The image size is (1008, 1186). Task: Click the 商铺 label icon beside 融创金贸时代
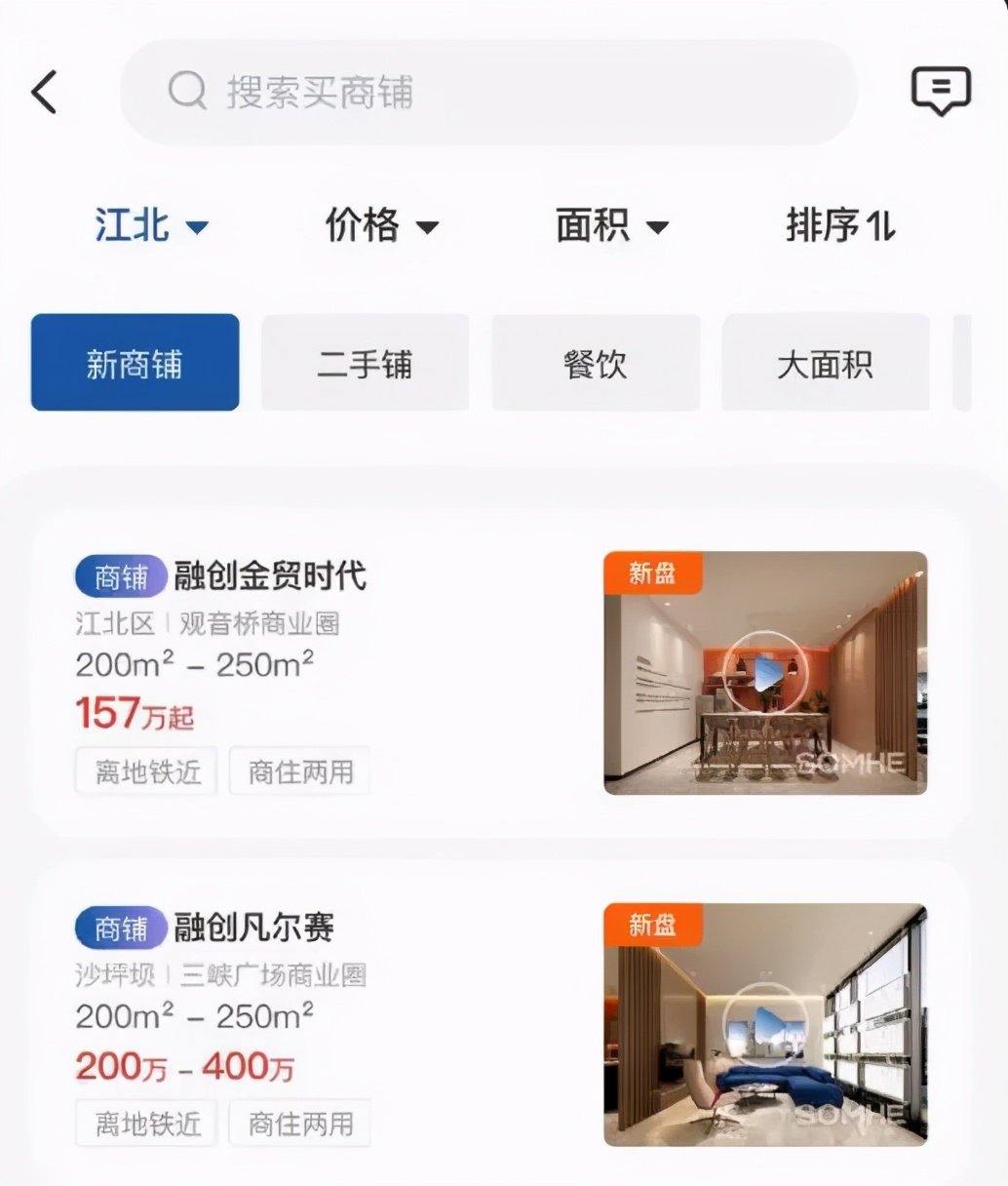click(x=120, y=576)
